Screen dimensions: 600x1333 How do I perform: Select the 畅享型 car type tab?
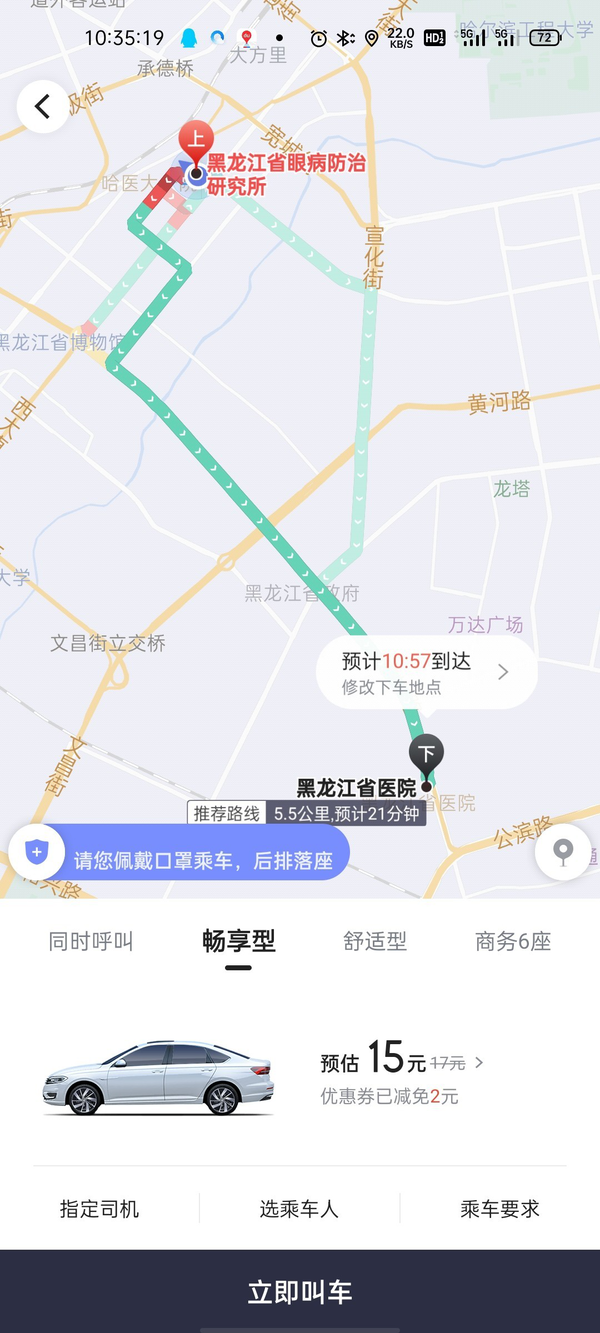(x=238, y=941)
